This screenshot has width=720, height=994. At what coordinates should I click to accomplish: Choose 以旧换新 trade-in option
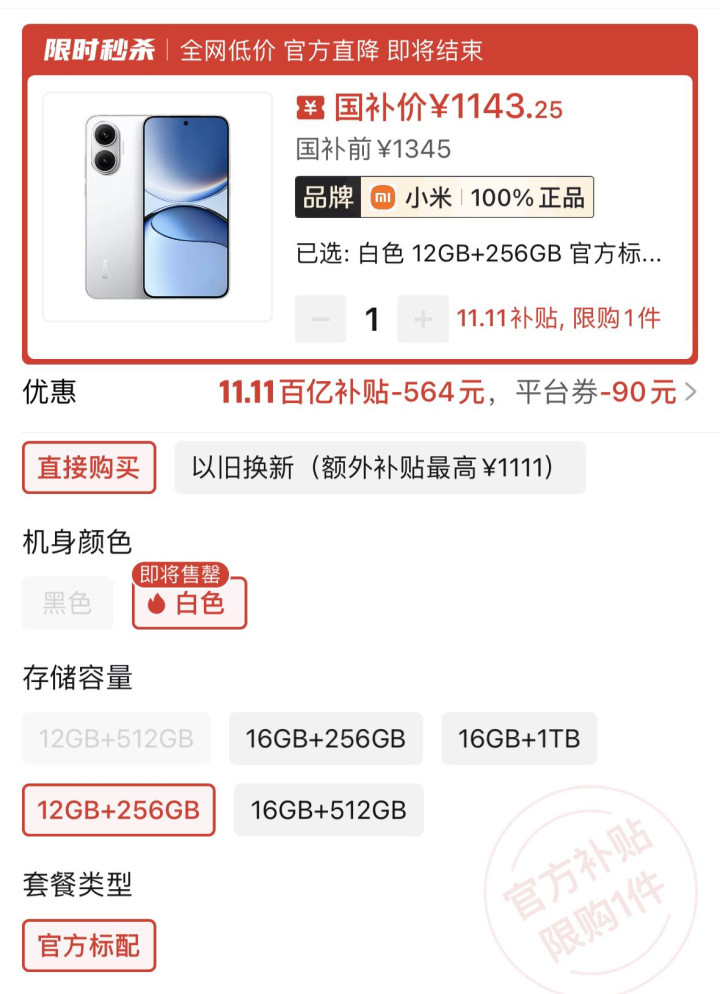pyautogui.click(x=380, y=467)
